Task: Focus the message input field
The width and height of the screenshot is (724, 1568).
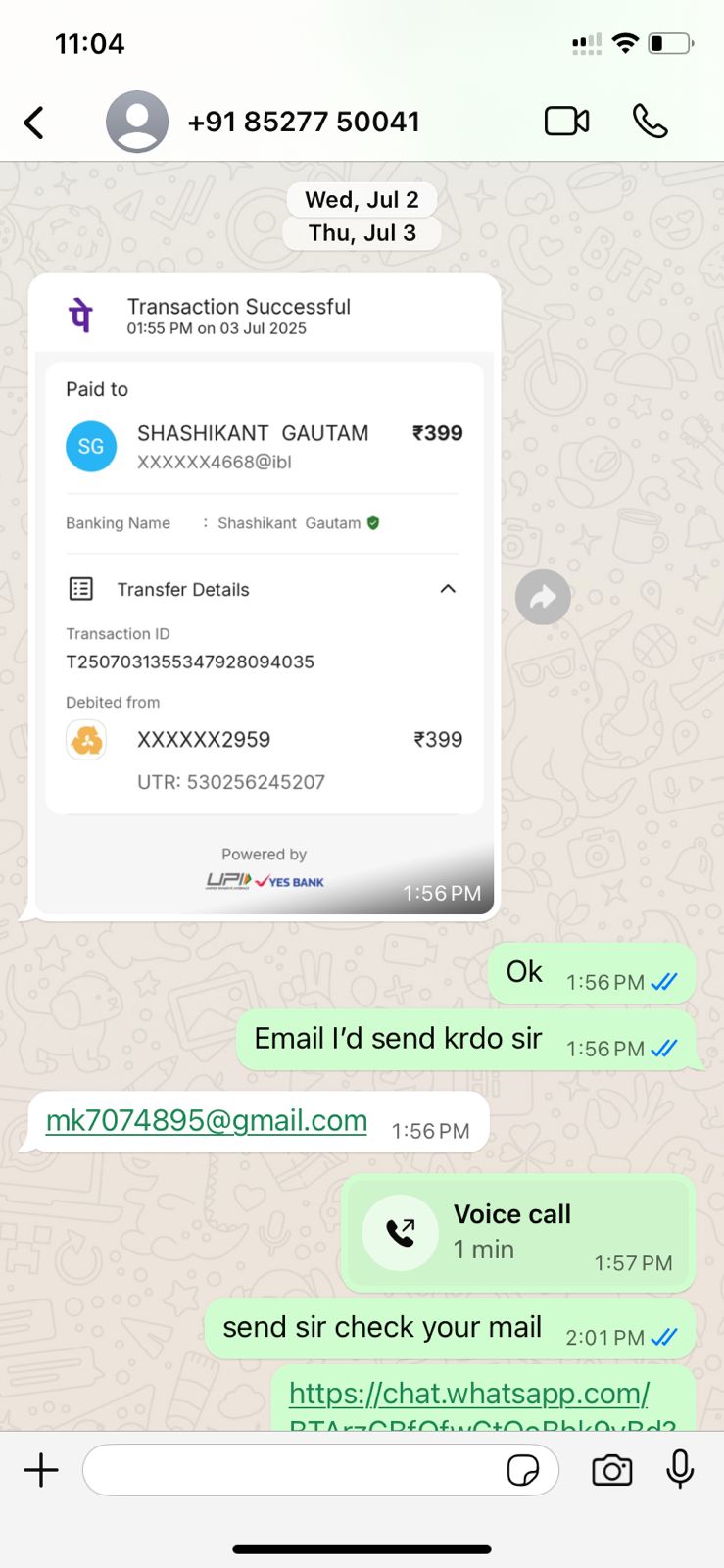Action: (x=294, y=1470)
